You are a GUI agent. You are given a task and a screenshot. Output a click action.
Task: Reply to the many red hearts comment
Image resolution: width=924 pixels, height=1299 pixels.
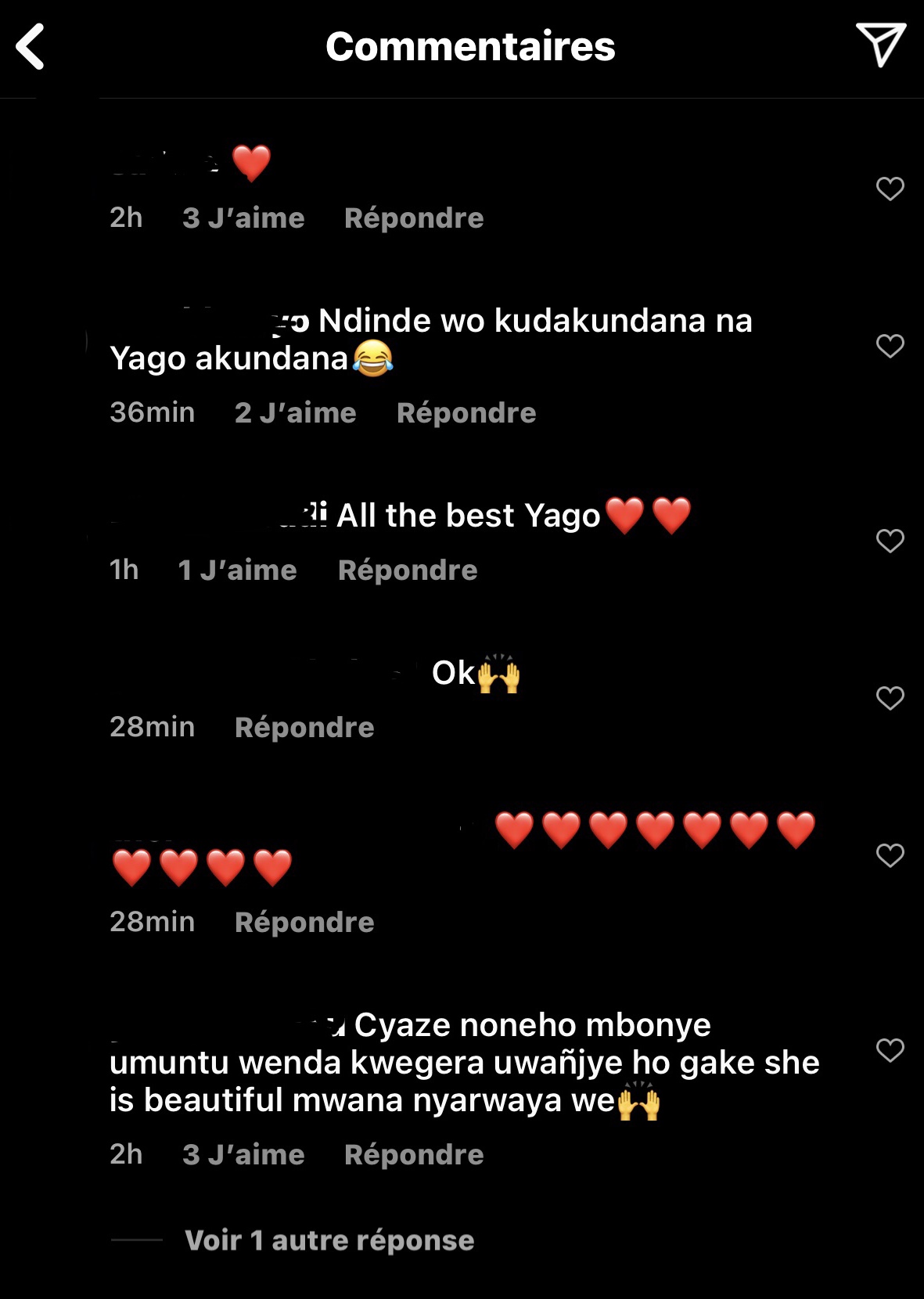tap(304, 923)
